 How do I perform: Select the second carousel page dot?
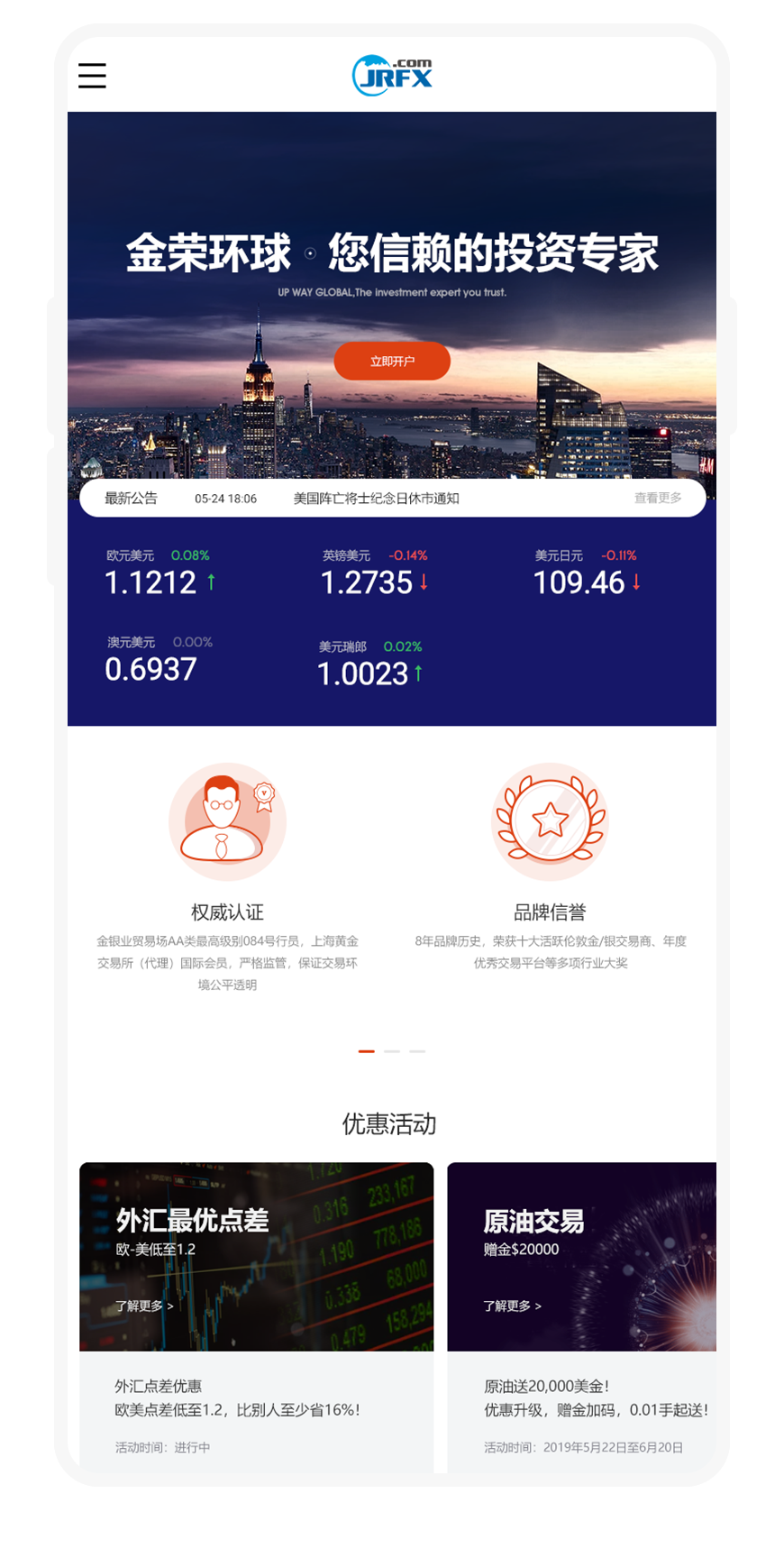392,1051
